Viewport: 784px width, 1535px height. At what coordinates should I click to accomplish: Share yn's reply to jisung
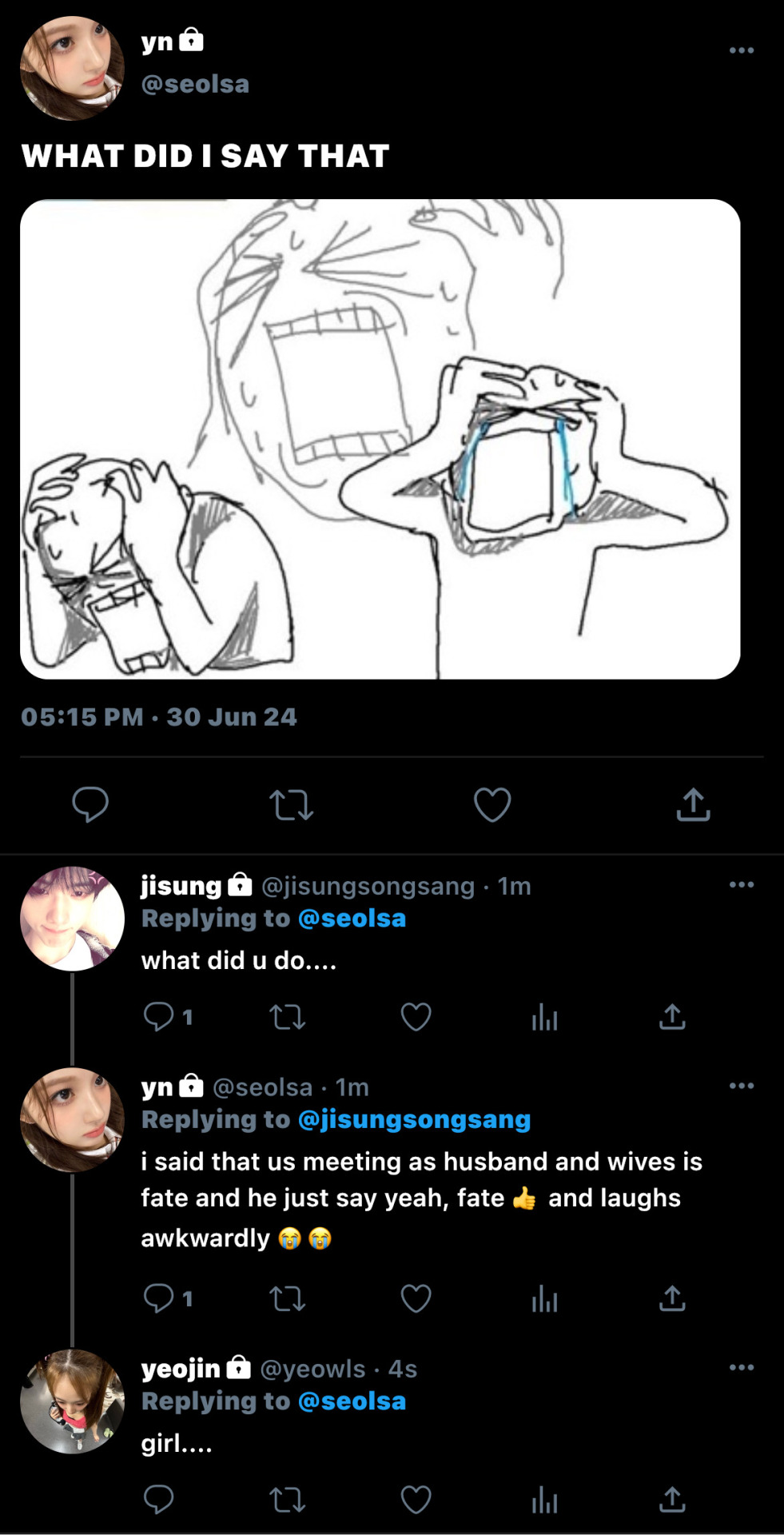pyautogui.click(x=672, y=1298)
